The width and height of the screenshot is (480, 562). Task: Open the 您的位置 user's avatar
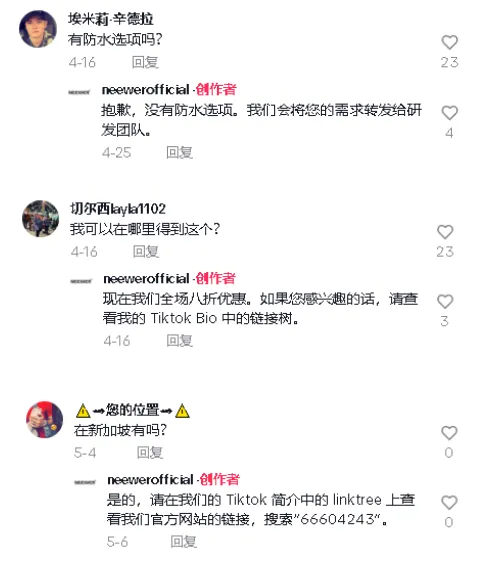(44, 420)
